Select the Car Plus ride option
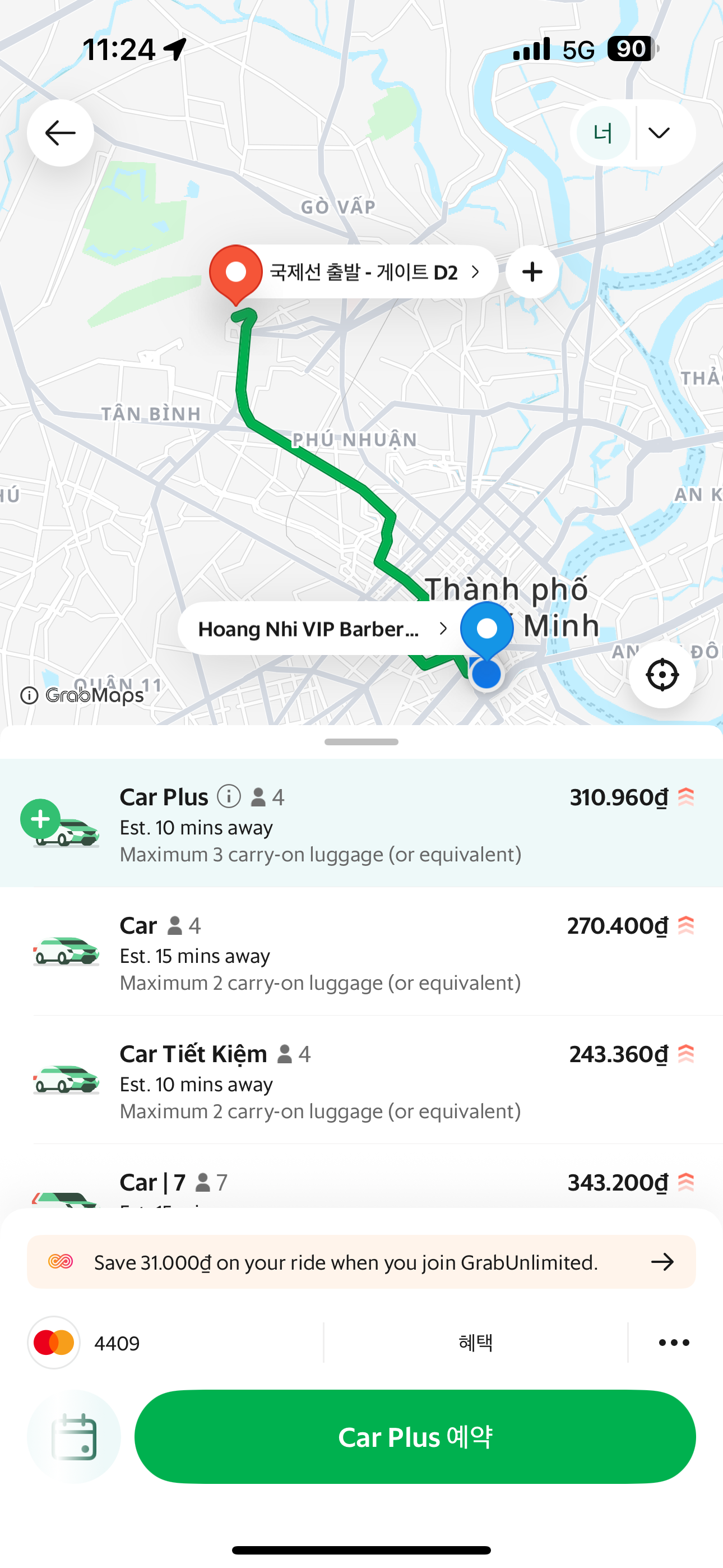 pos(361,823)
